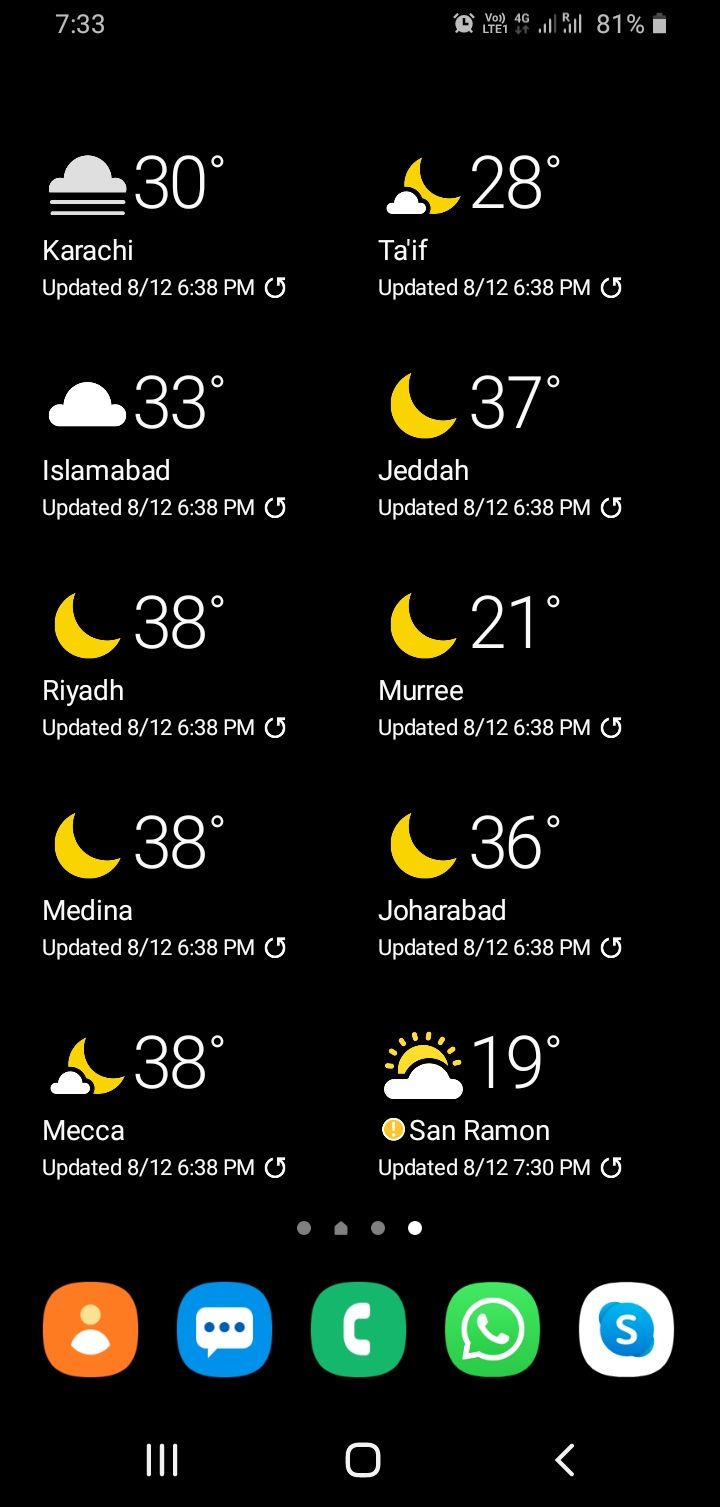The image size is (720, 1507).
Task: Open Skype from the dock
Action: 626,1330
